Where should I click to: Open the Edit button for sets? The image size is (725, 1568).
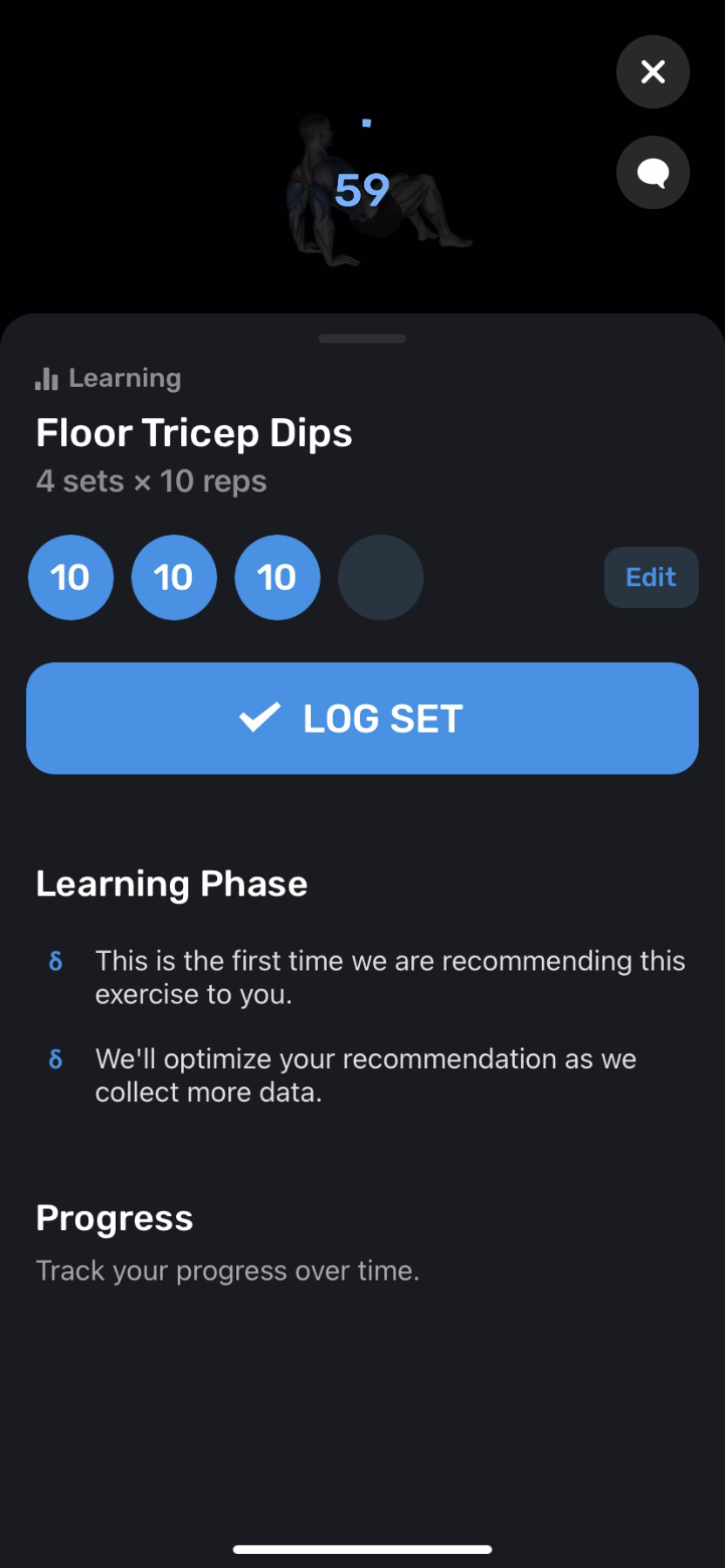[650, 577]
